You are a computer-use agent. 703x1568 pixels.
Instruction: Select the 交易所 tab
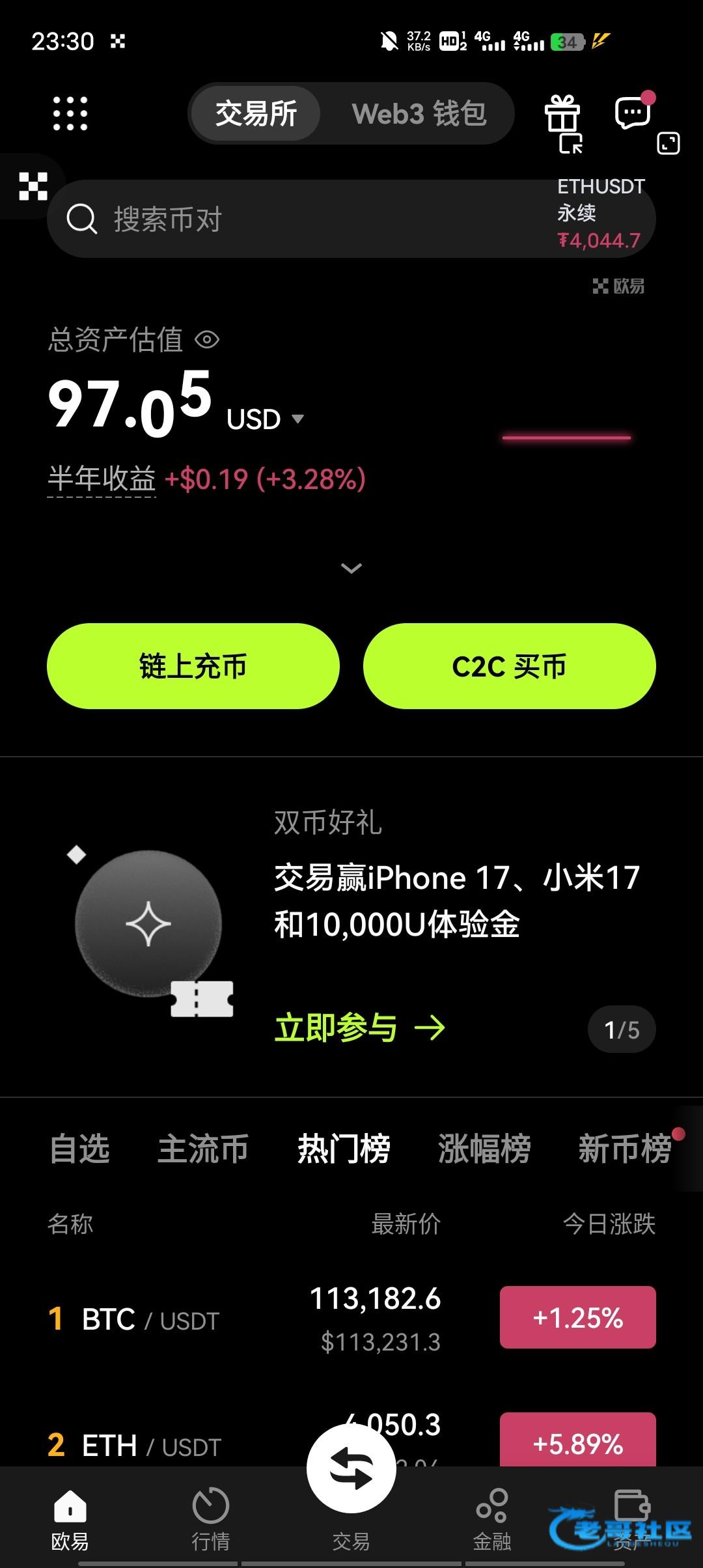(256, 113)
